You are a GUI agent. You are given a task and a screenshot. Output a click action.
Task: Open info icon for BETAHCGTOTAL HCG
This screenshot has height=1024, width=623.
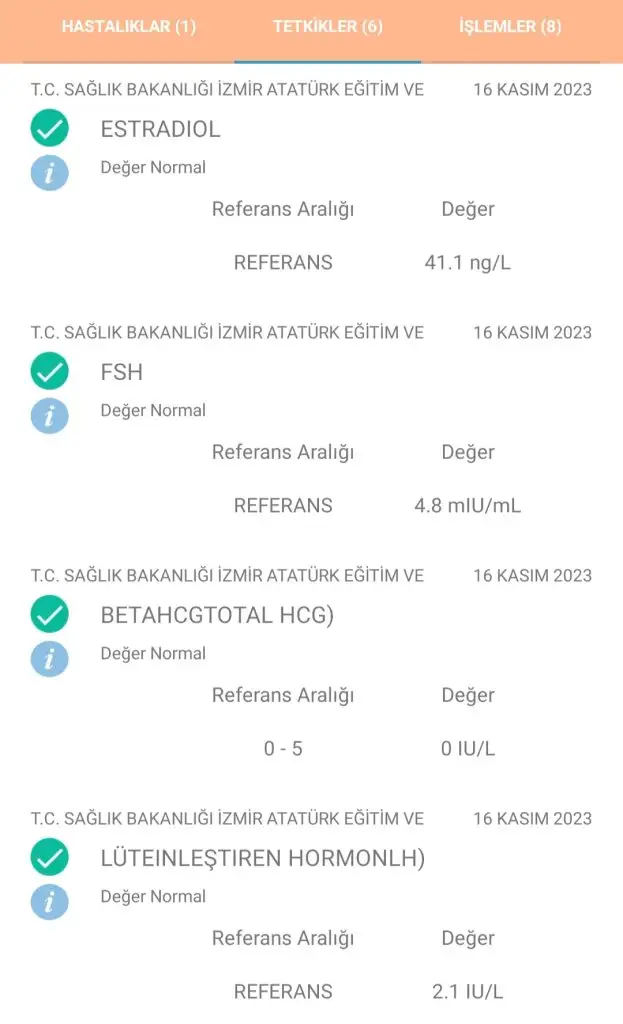click(x=50, y=659)
